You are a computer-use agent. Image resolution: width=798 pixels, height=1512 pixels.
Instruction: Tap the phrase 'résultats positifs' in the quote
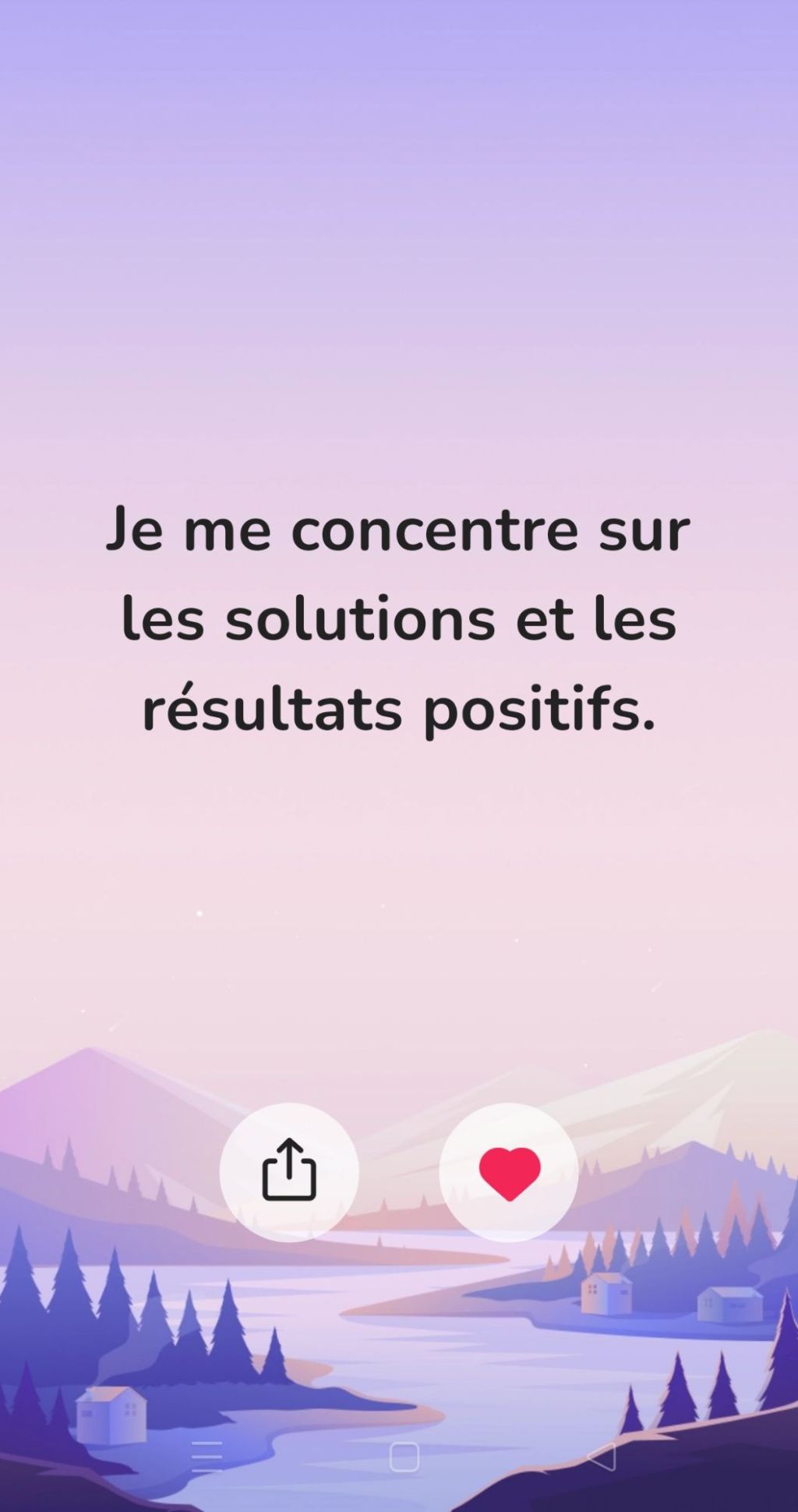[x=399, y=708]
